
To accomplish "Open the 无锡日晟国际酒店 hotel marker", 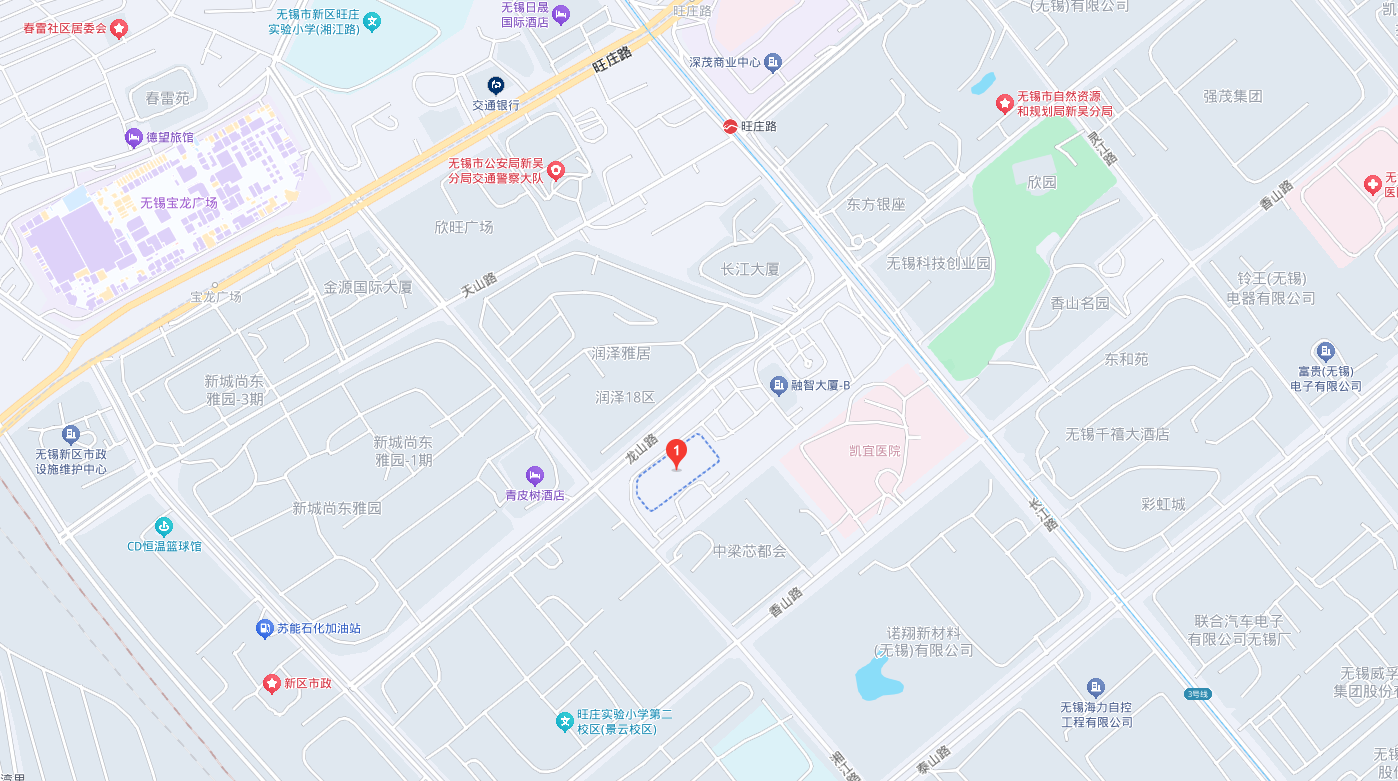I will click(x=561, y=14).
